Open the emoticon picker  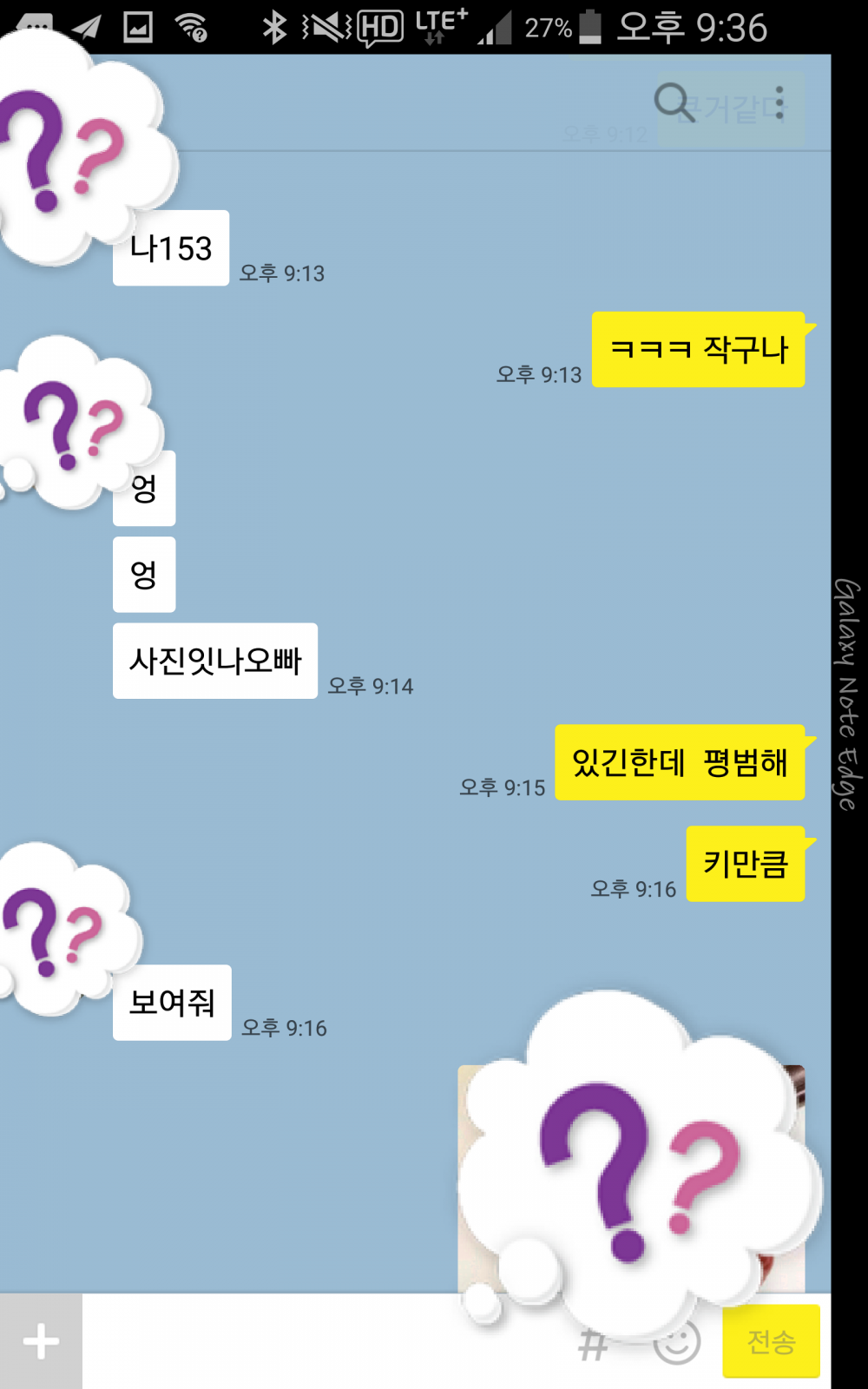pos(678,1344)
